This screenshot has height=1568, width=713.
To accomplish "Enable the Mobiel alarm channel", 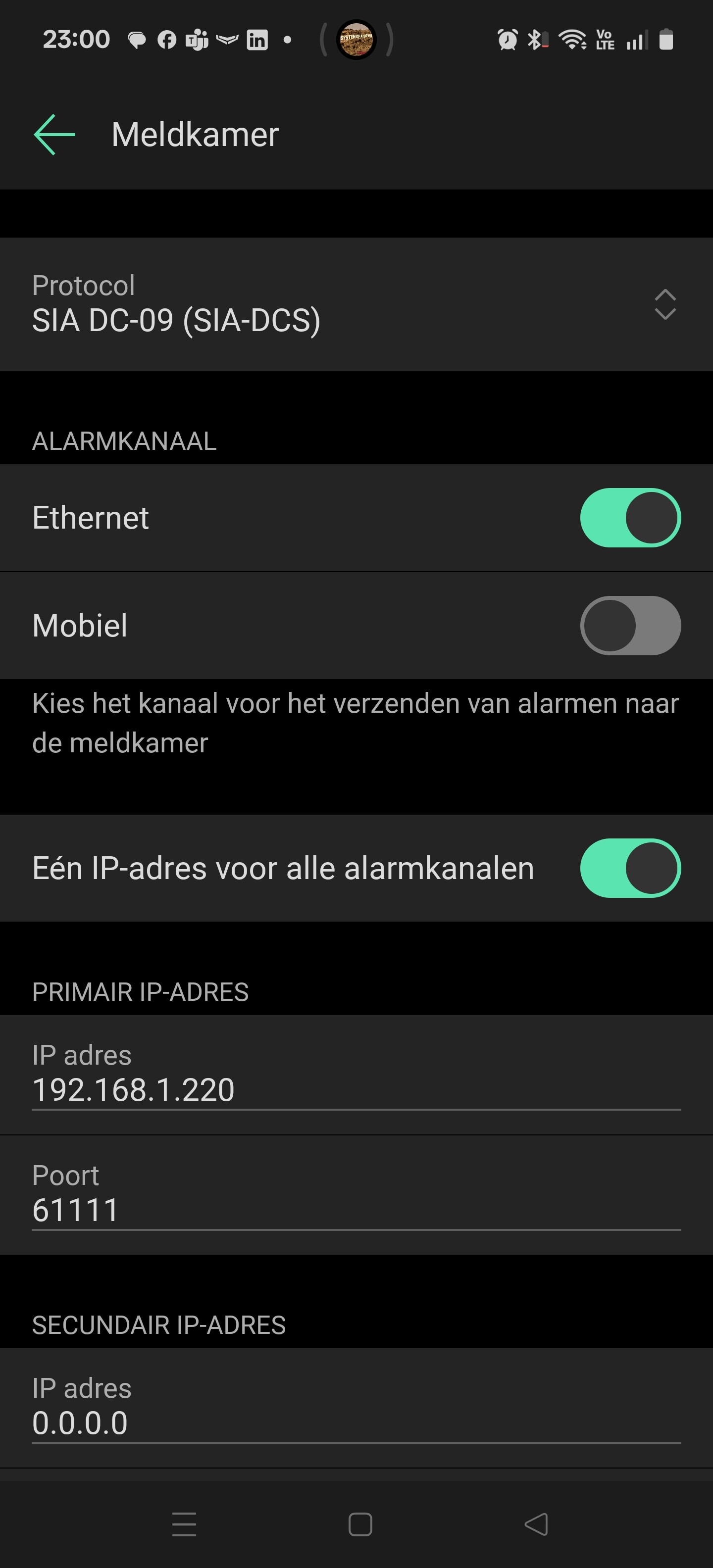I will pos(630,626).
